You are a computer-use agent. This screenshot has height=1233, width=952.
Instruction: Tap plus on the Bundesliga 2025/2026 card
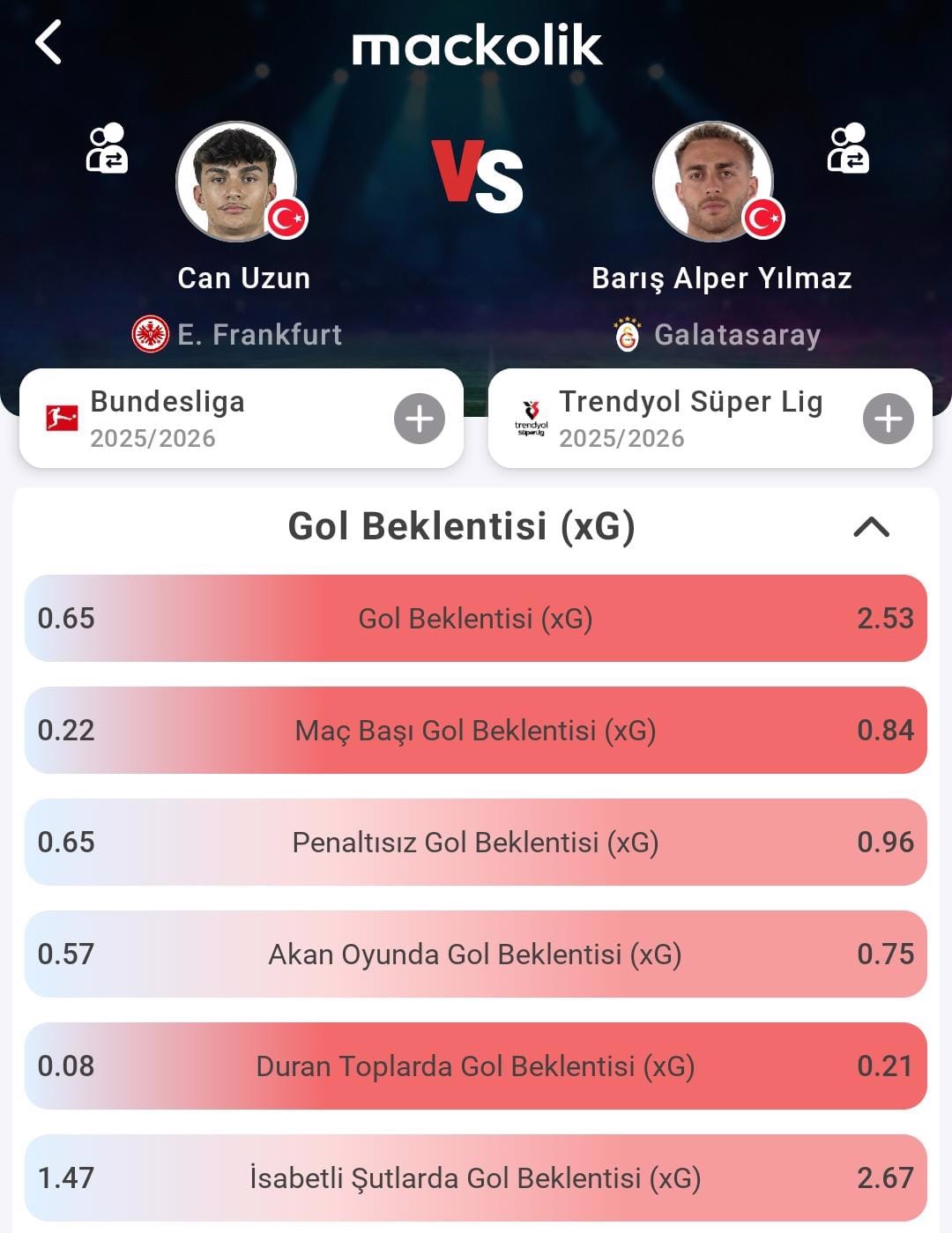(419, 419)
